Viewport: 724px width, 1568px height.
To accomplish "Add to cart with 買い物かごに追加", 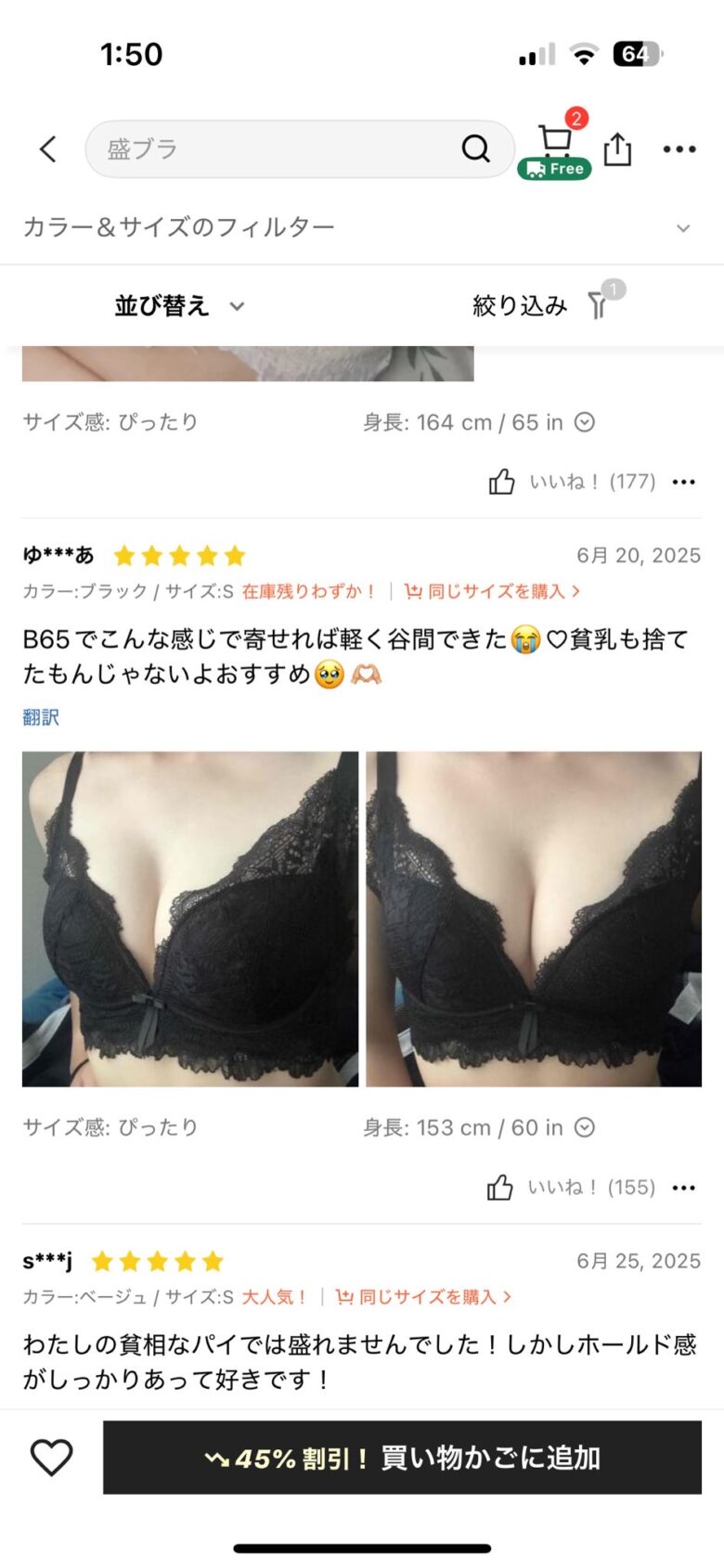I will (402, 1457).
